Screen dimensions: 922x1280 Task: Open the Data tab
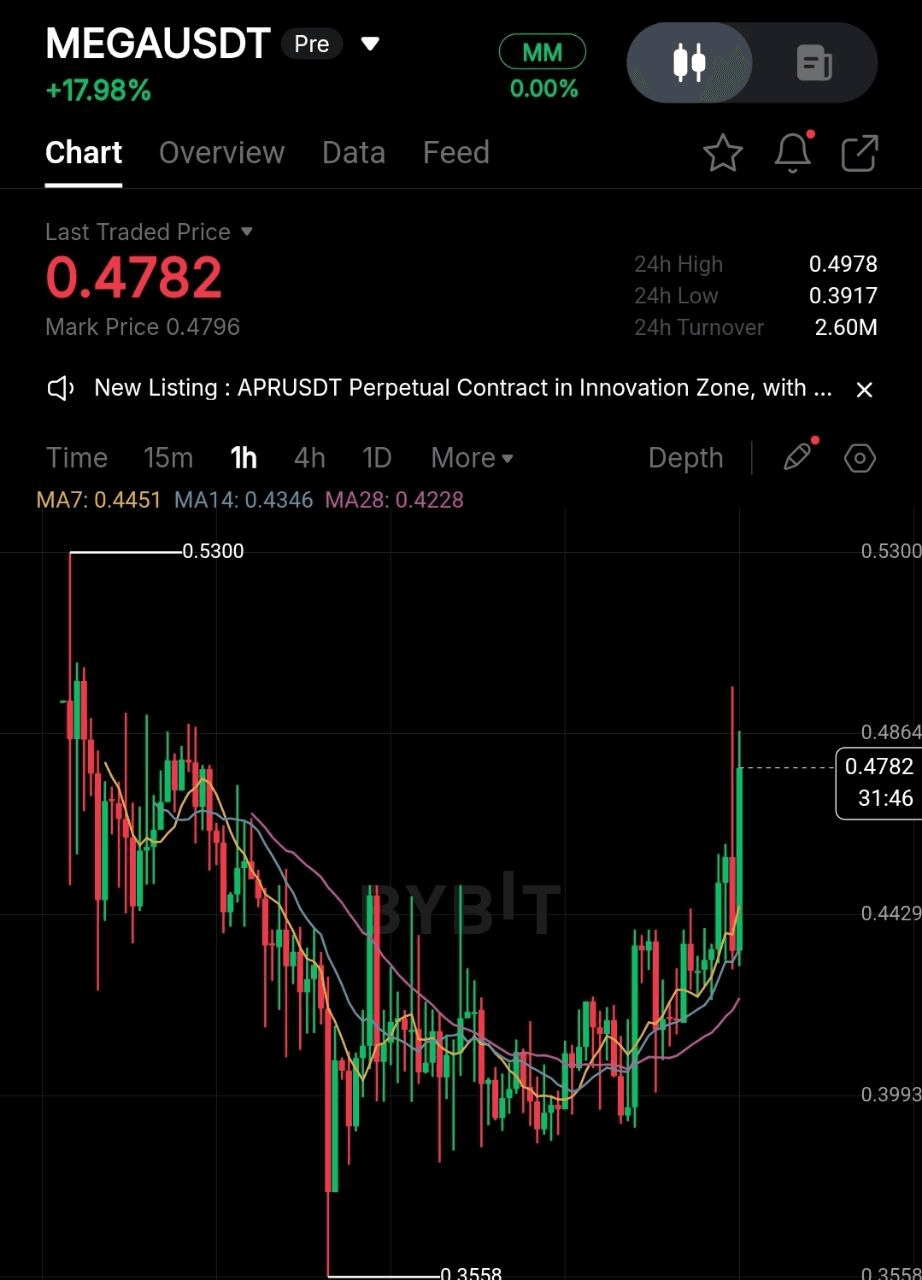click(x=353, y=153)
